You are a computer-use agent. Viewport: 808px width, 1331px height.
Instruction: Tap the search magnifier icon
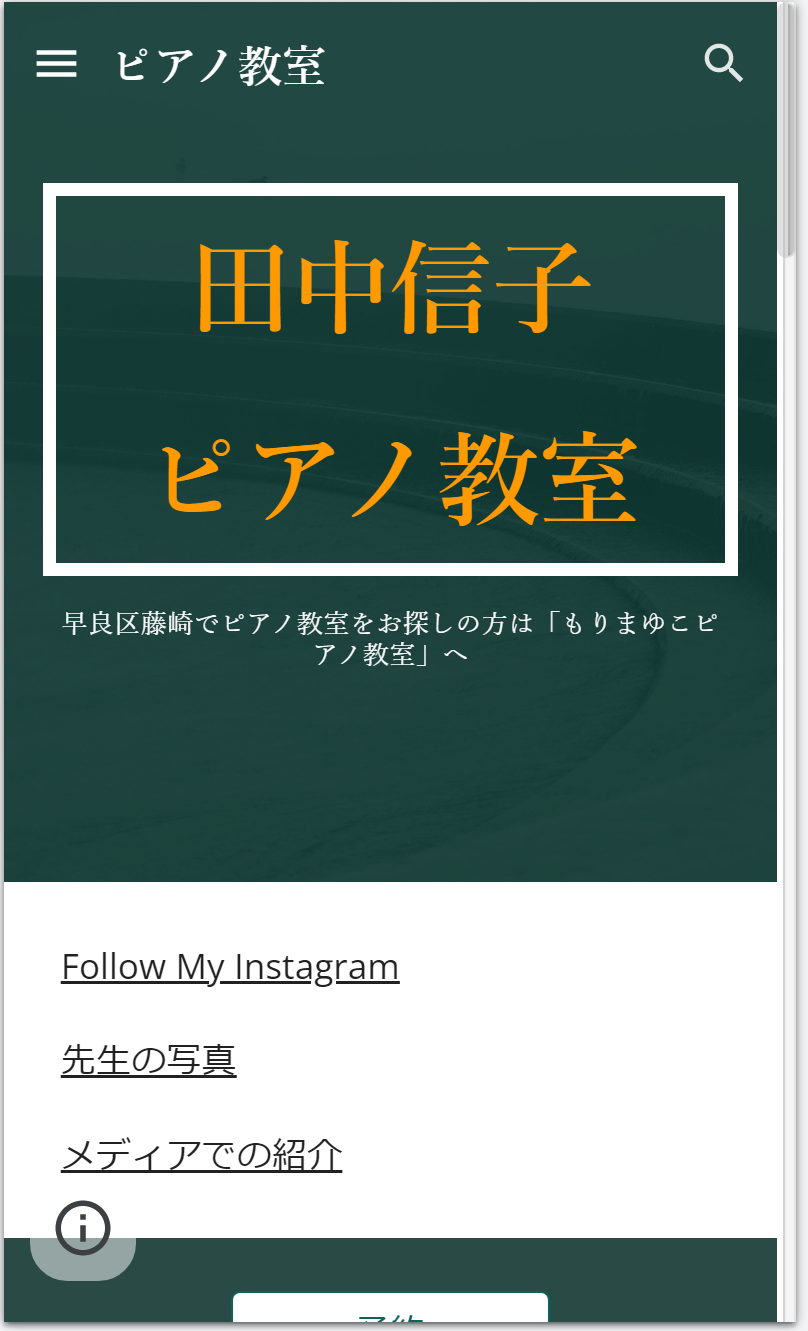(x=724, y=63)
